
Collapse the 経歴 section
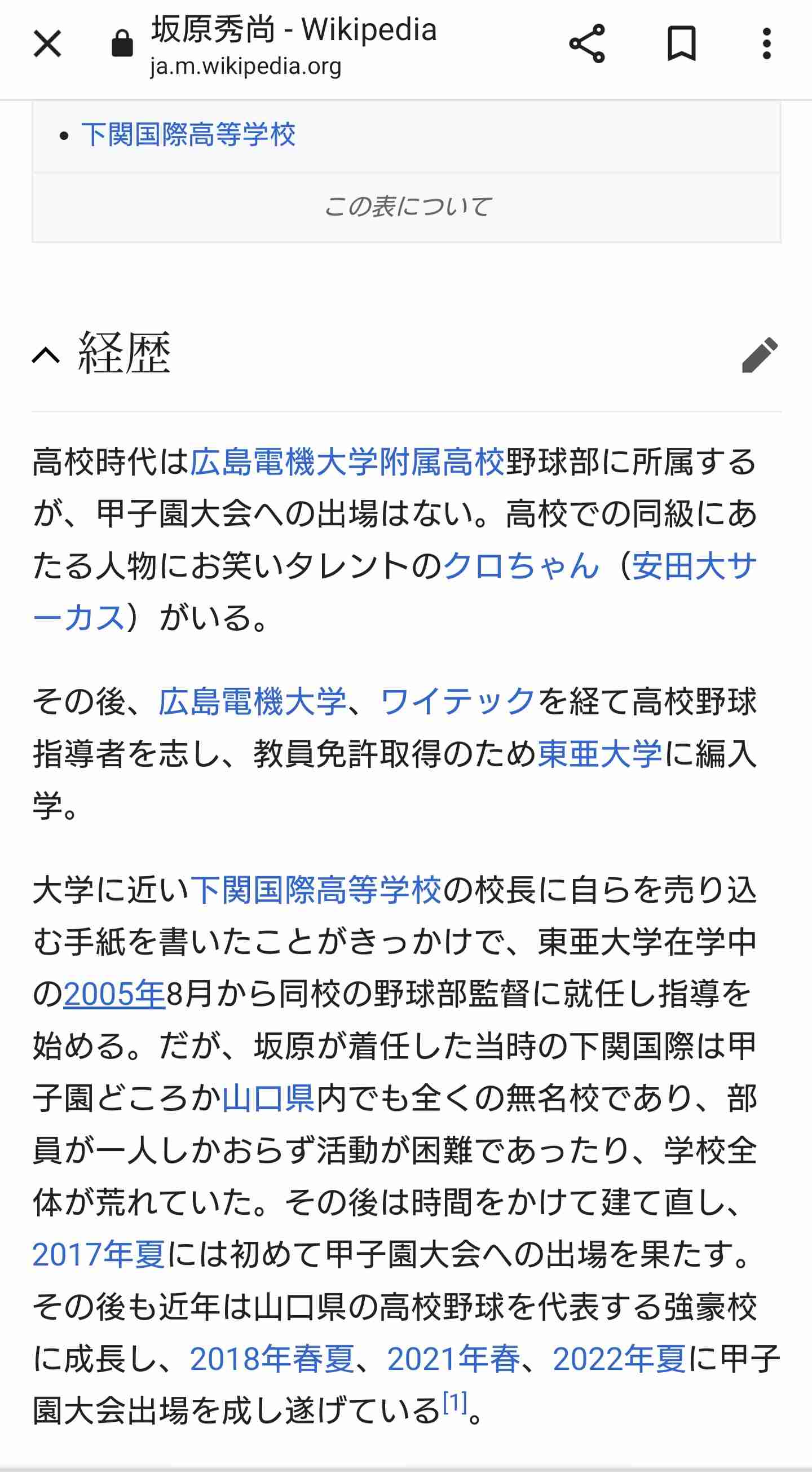pyautogui.click(x=46, y=355)
